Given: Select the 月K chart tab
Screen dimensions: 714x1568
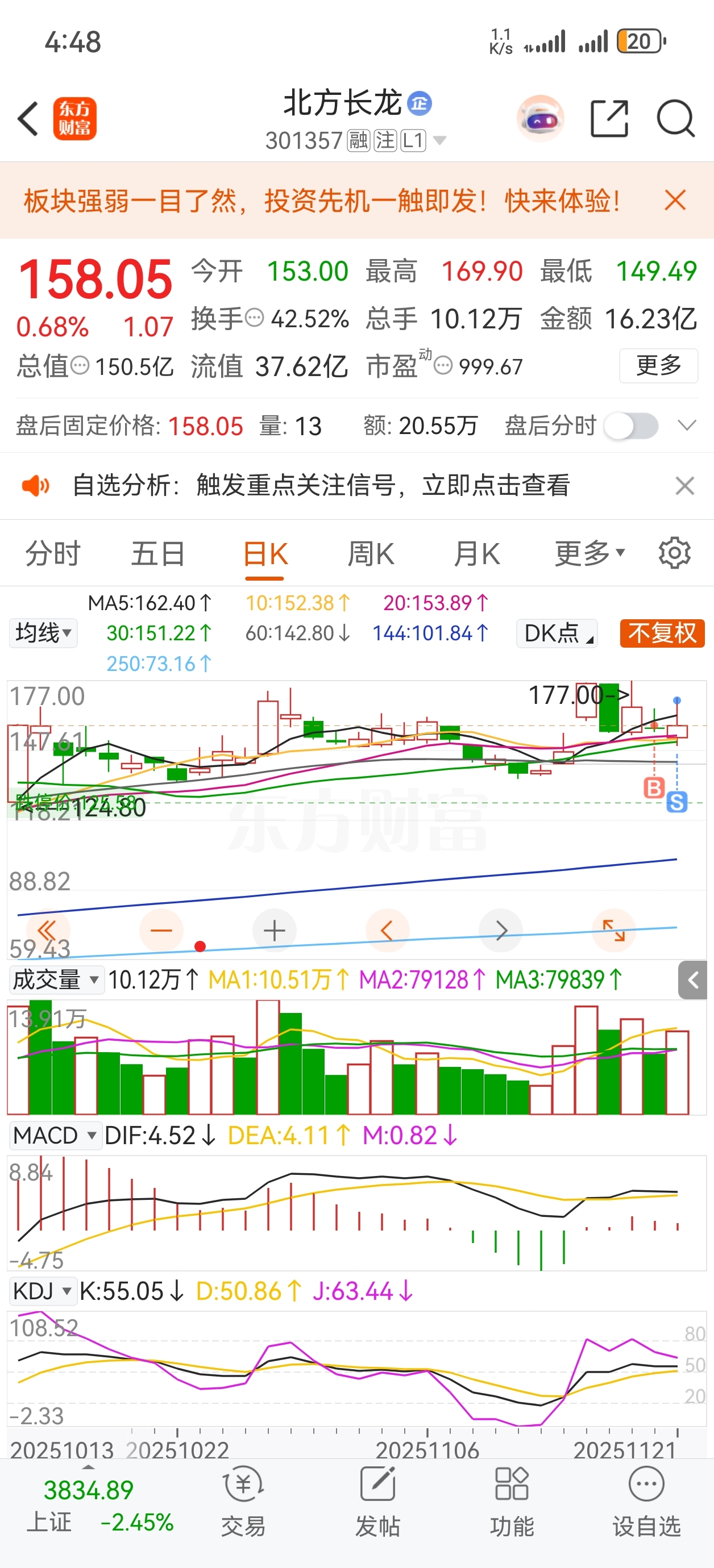Looking at the screenshot, I should tap(476, 554).
